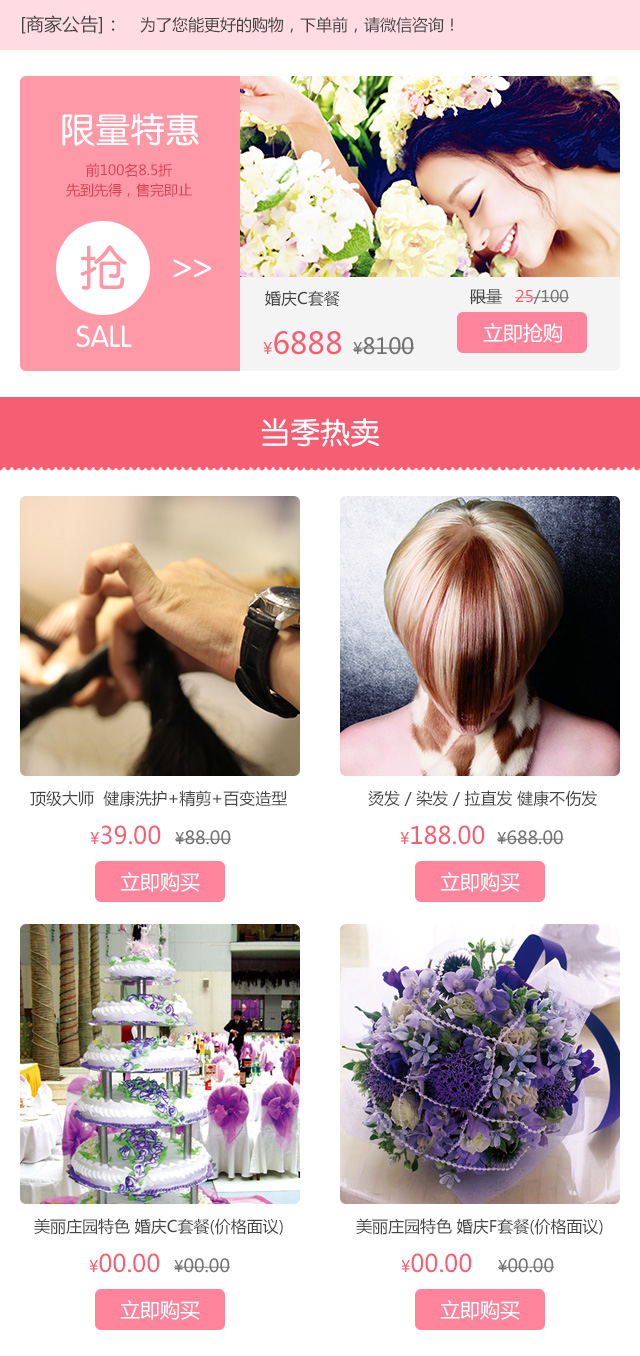Open the 烫发/染发 hair color product image
Image resolution: width=640 pixels, height=1356 pixels.
480,636
